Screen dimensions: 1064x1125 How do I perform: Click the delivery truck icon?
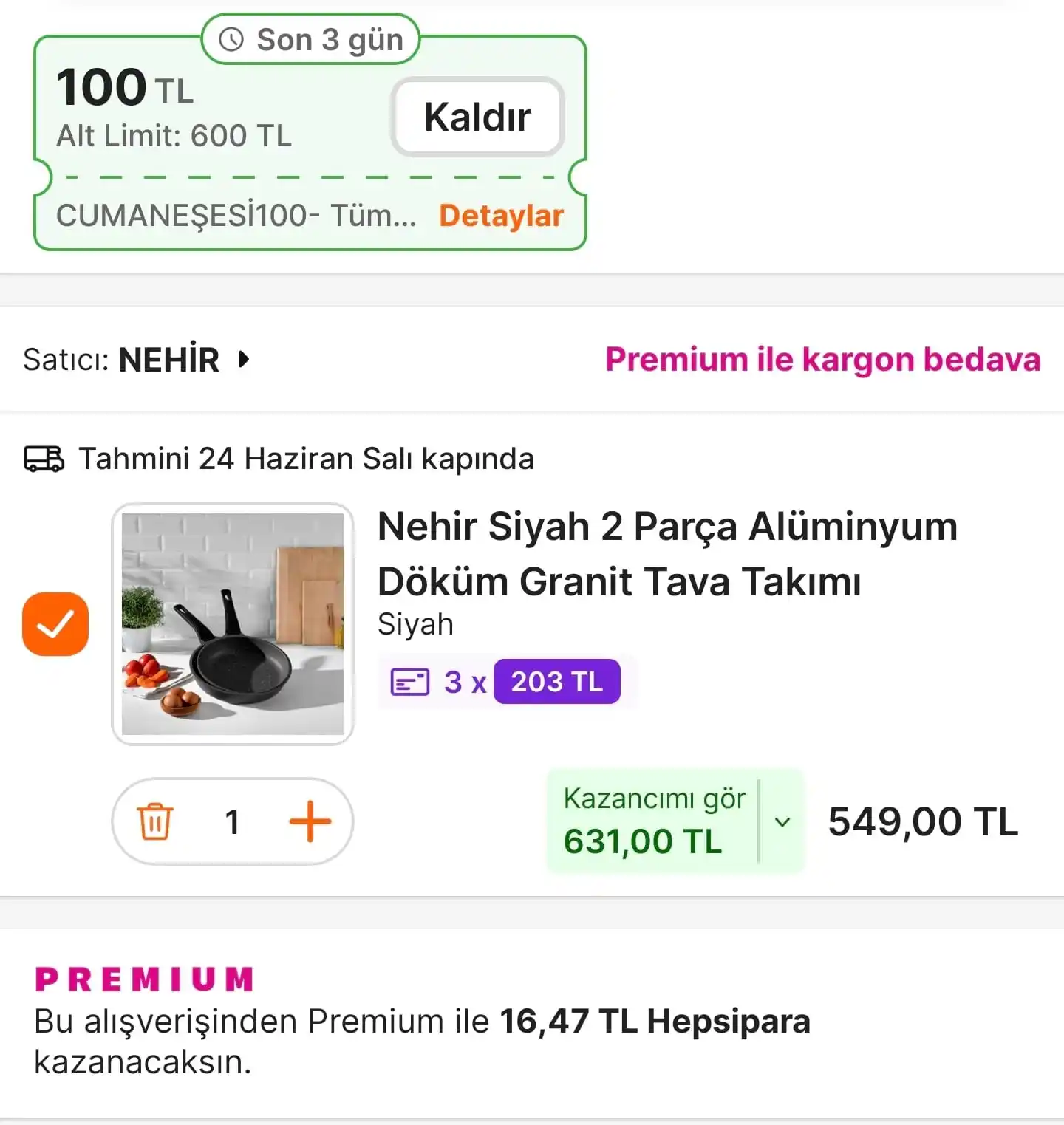pyautogui.click(x=43, y=458)
